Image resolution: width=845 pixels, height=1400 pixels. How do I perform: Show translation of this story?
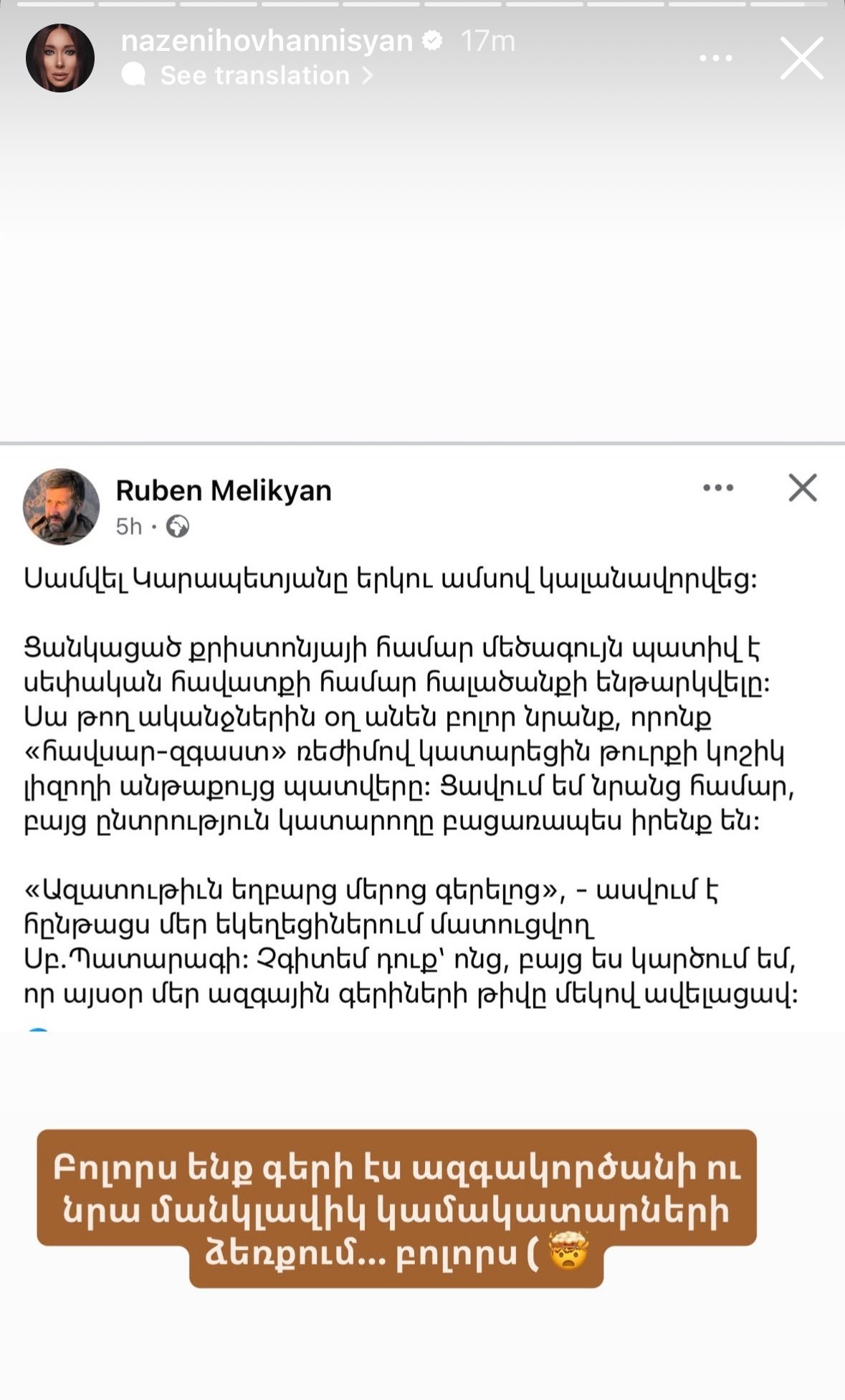[x=255, y=75]
